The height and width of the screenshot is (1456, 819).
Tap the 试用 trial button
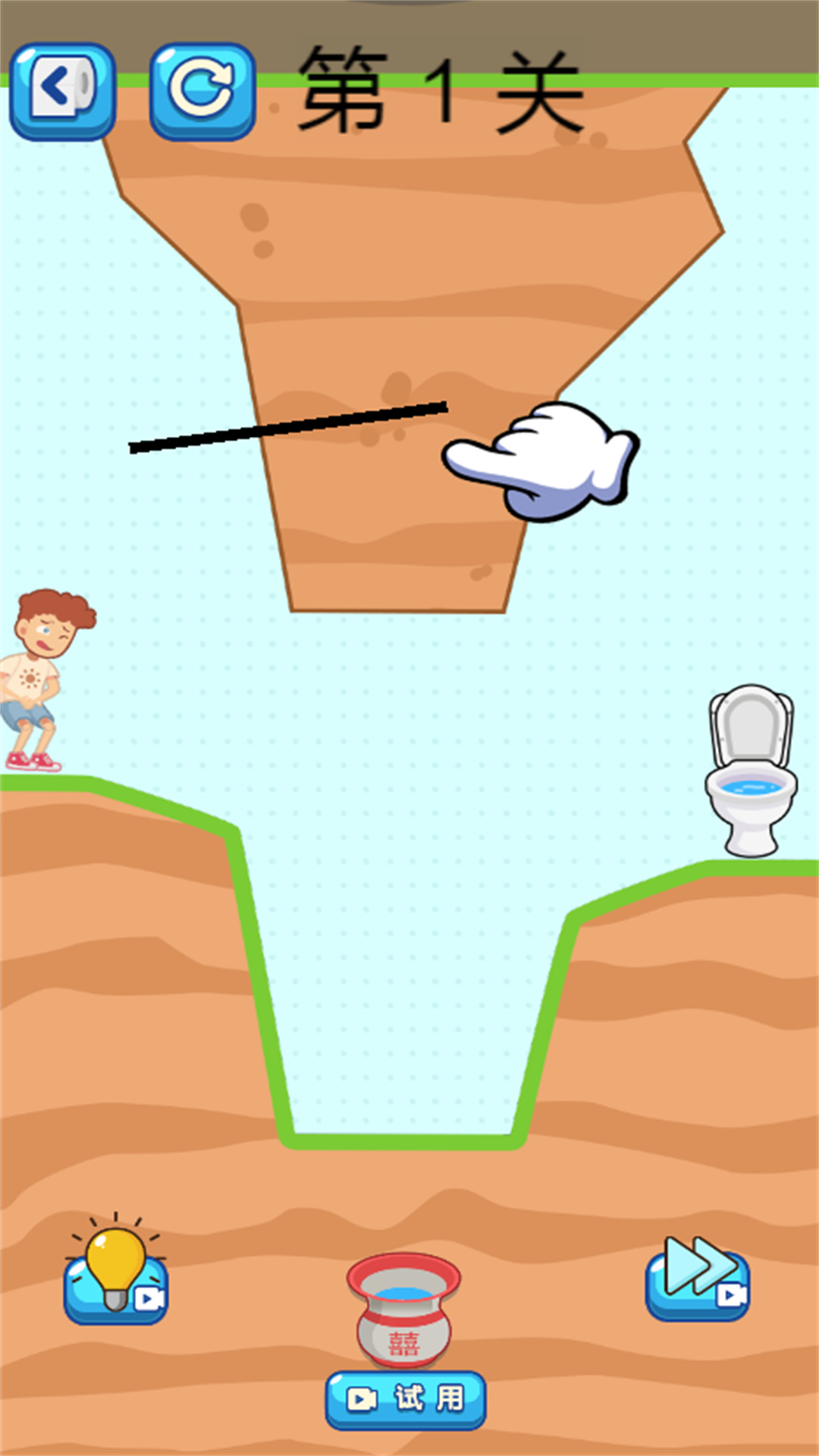coord(406,1400)
